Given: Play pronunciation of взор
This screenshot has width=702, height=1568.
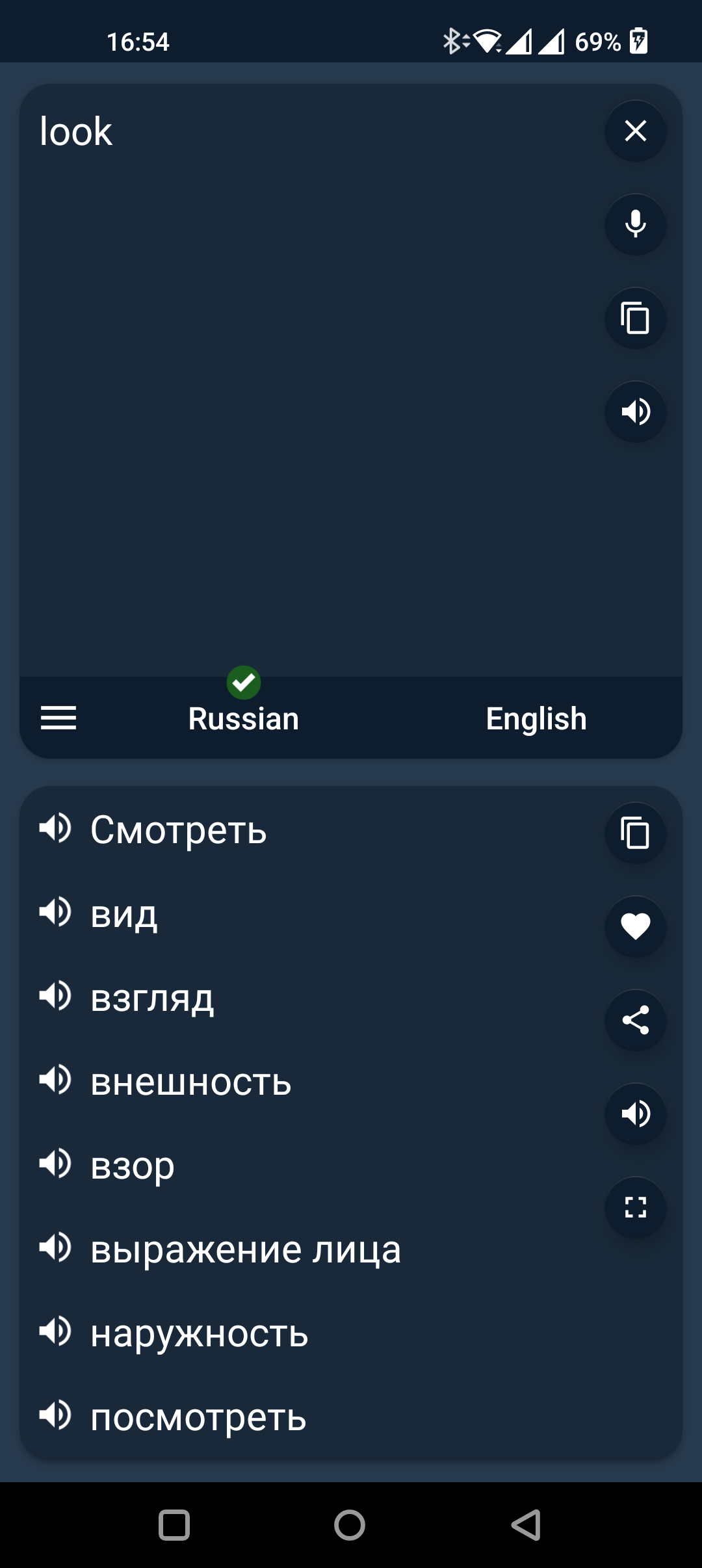Looking at the screenshot, I should [x=55, y=1163].
